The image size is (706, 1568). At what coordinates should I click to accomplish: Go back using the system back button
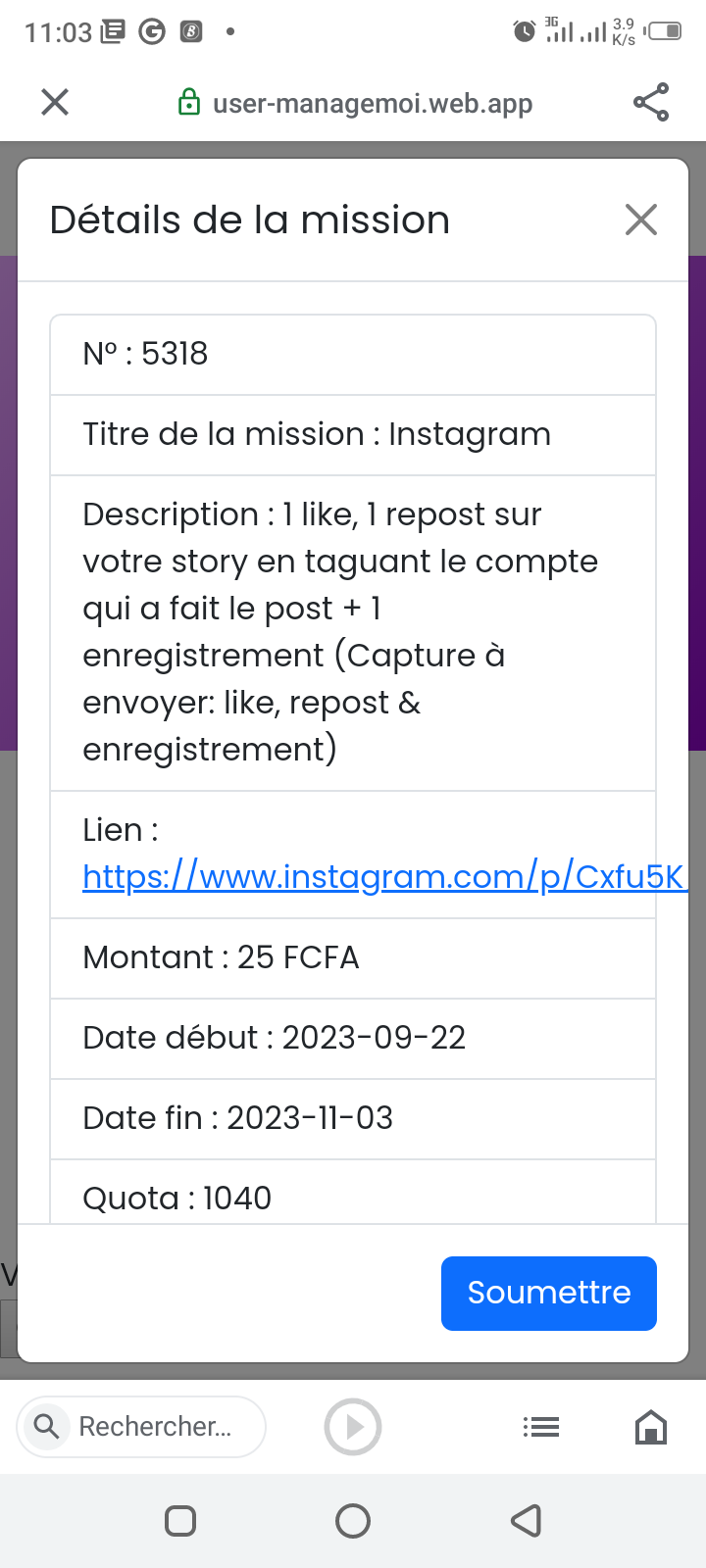tap(527, 1521)
